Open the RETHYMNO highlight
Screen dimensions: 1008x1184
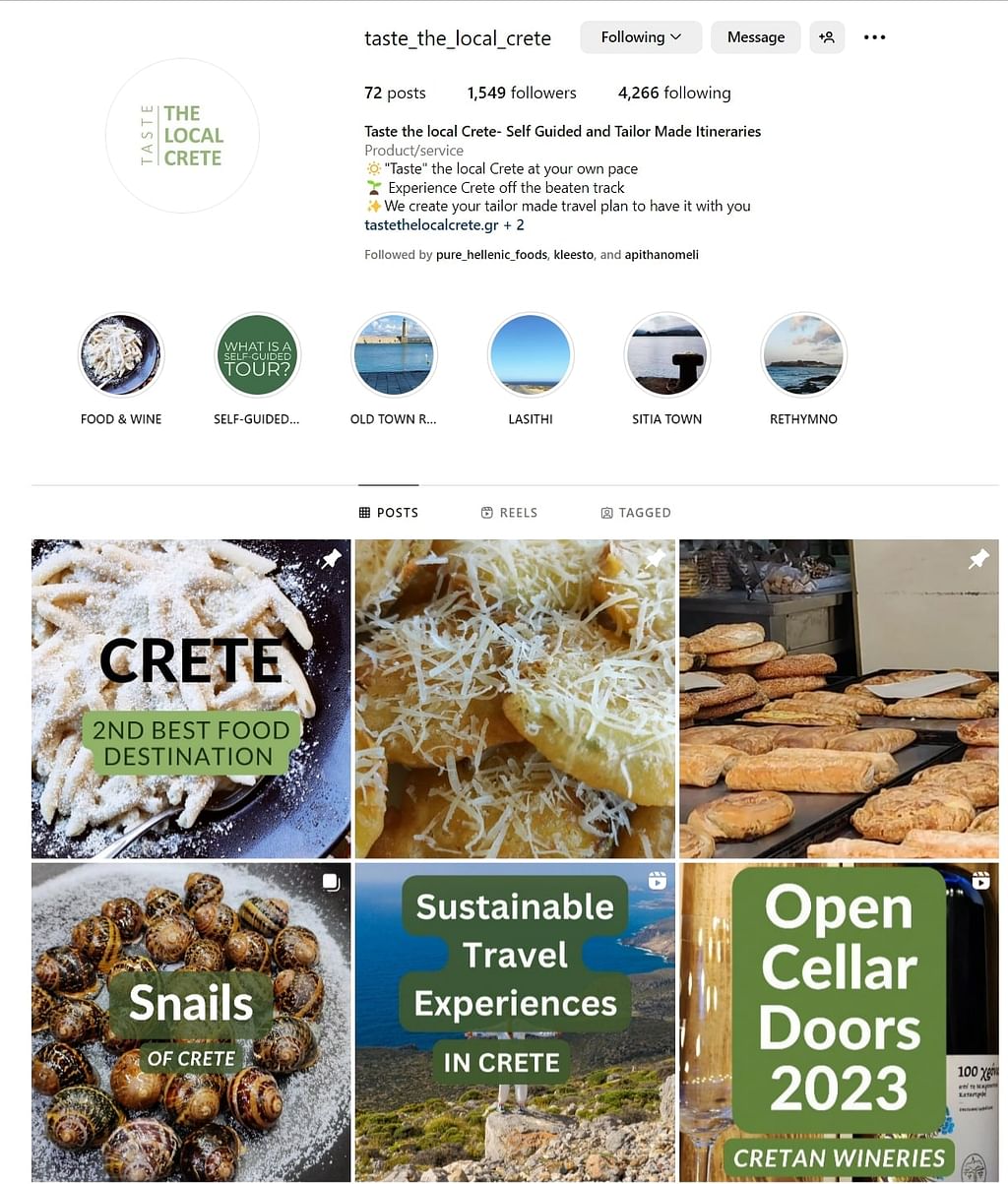pos(803,355)
